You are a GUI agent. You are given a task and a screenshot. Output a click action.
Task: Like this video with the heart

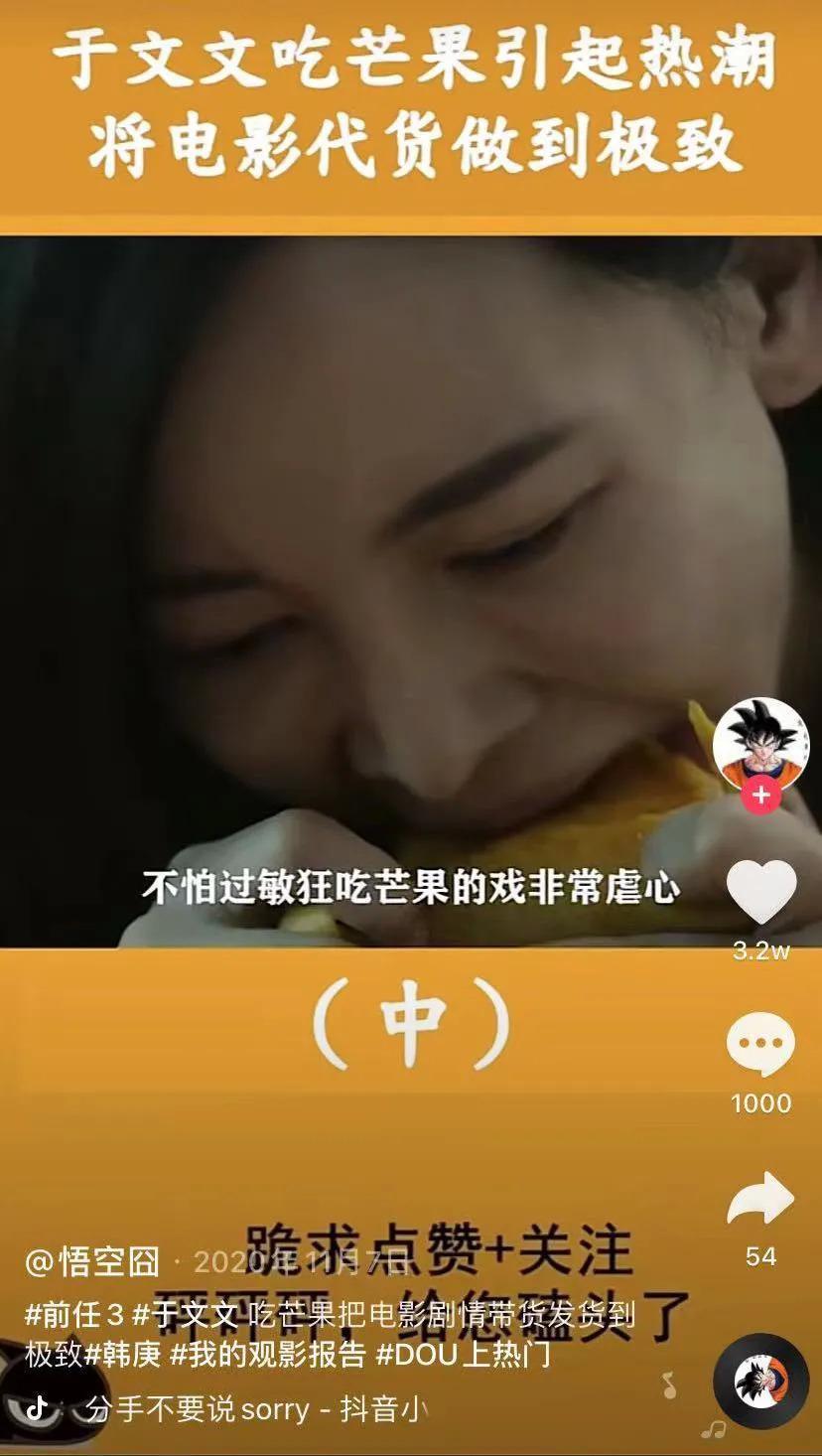[761, 891]
